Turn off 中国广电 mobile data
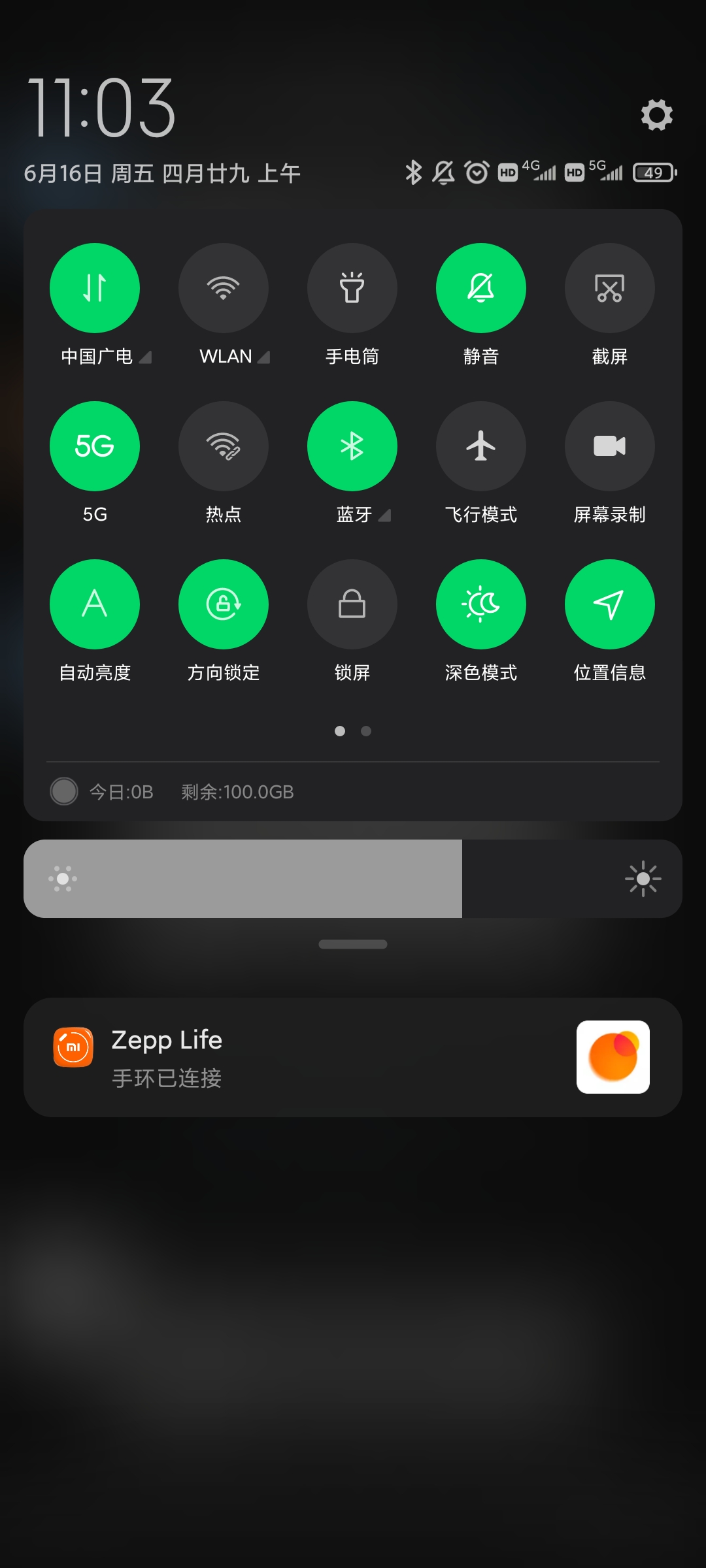Image resolution: width=706 pixels, height=1568 pixels. click(x=95, y=288)
